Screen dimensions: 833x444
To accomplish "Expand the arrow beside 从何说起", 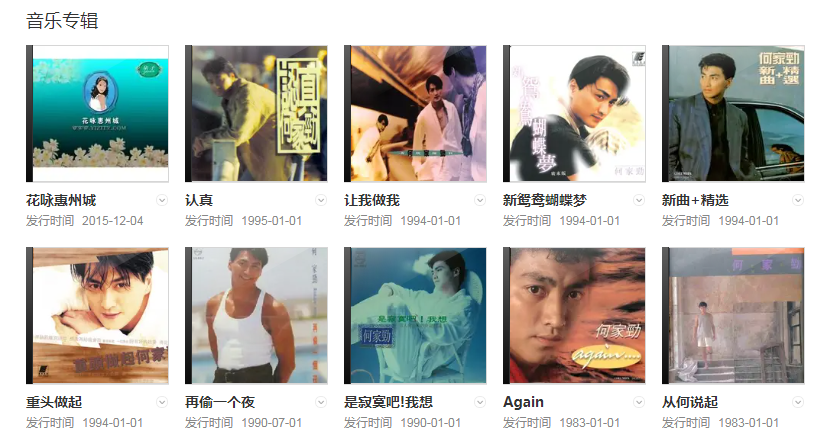I will 798,402.
